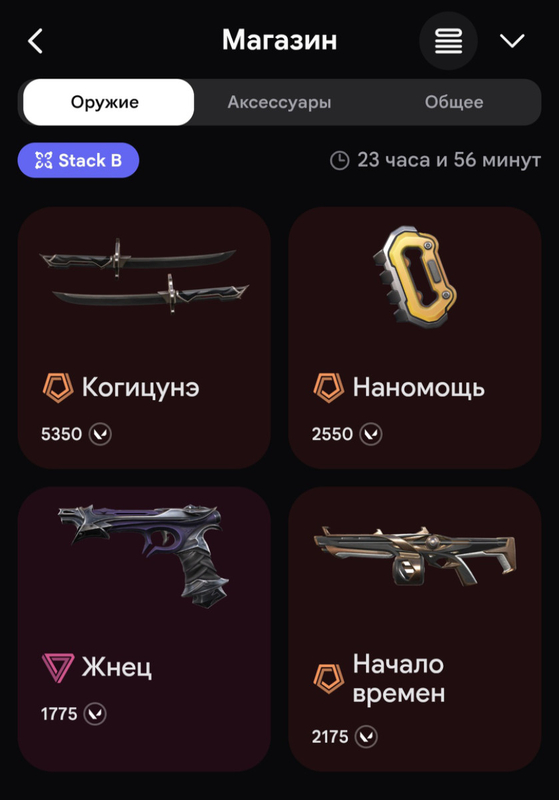Select the Оружие tab
This screenshot has width=559, height=800.
click(109, 102)
